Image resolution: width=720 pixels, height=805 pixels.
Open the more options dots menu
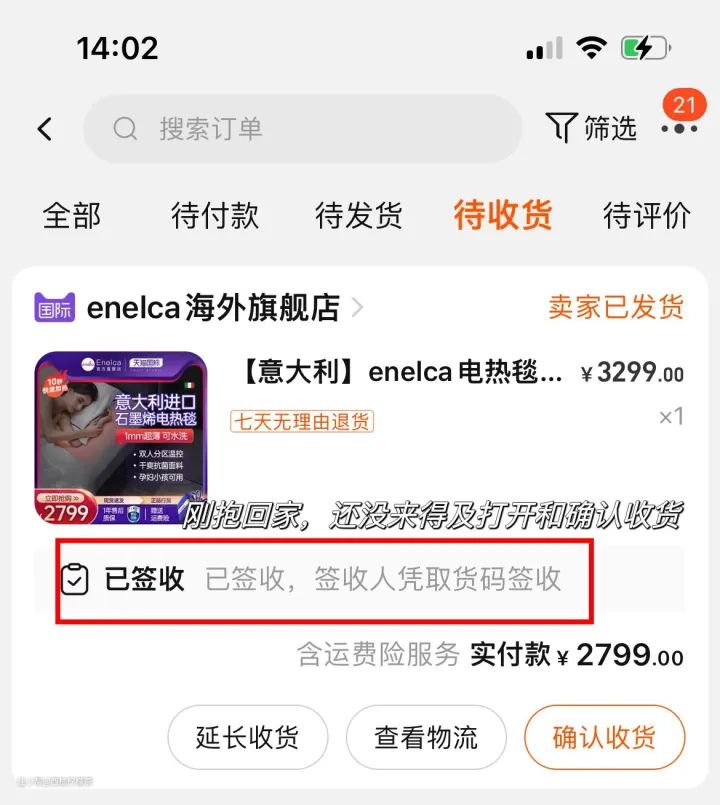pyautogui.click(x=679, y=128)
